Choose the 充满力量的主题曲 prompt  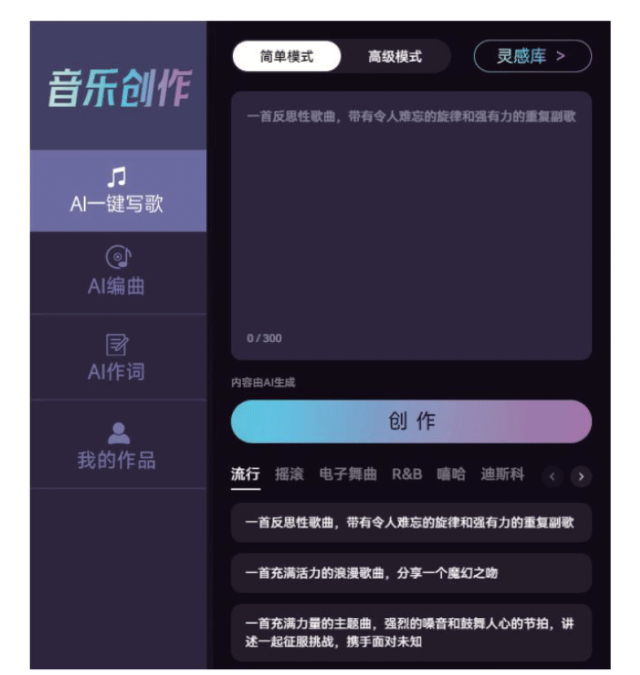pos(411,632)
